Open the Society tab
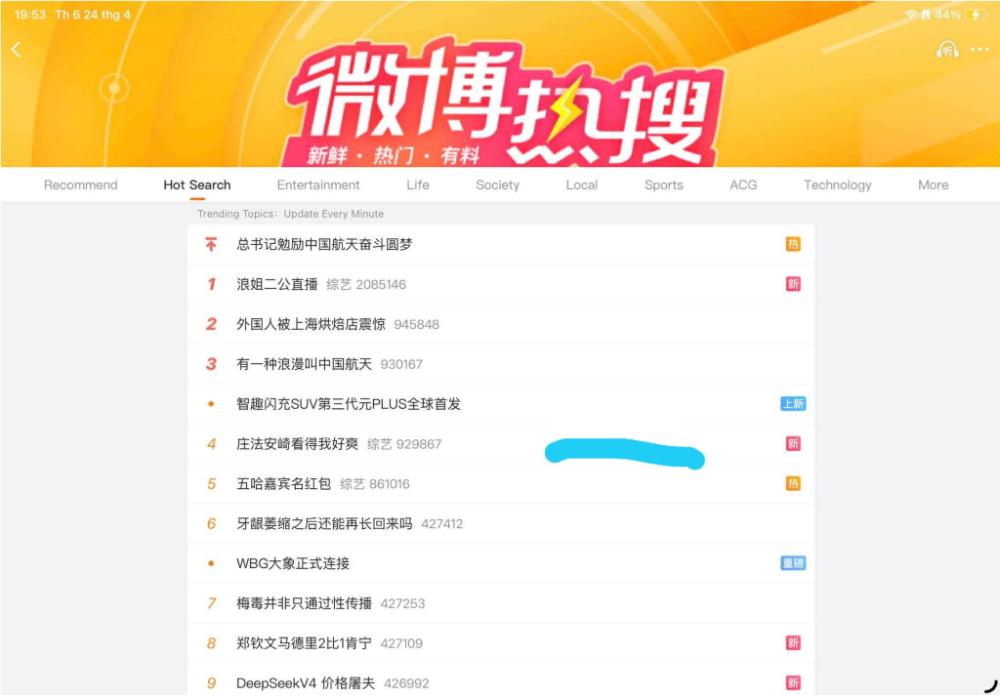The image size is (1000, 695). coord(497,185)
